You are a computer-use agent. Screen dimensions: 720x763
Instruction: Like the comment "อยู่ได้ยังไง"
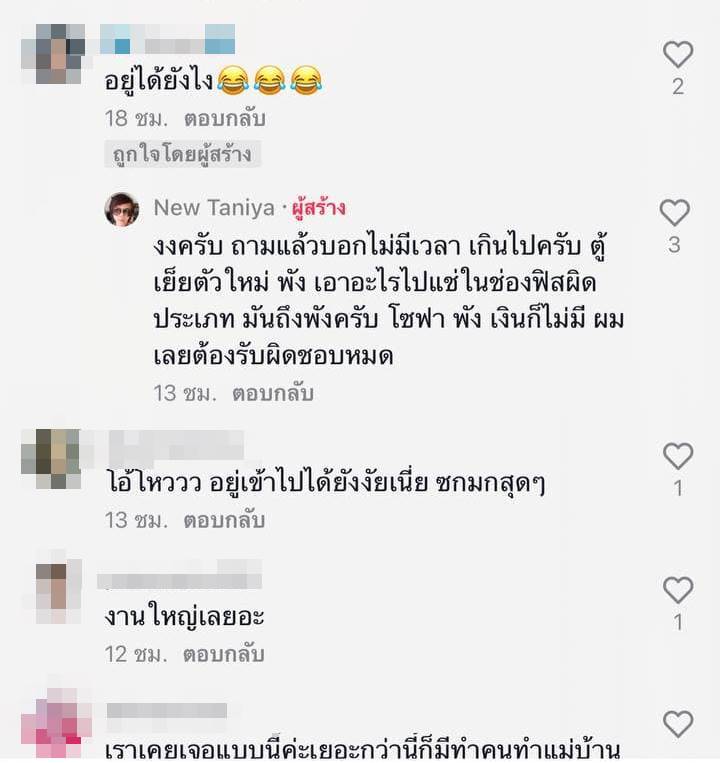pos(677,55)
